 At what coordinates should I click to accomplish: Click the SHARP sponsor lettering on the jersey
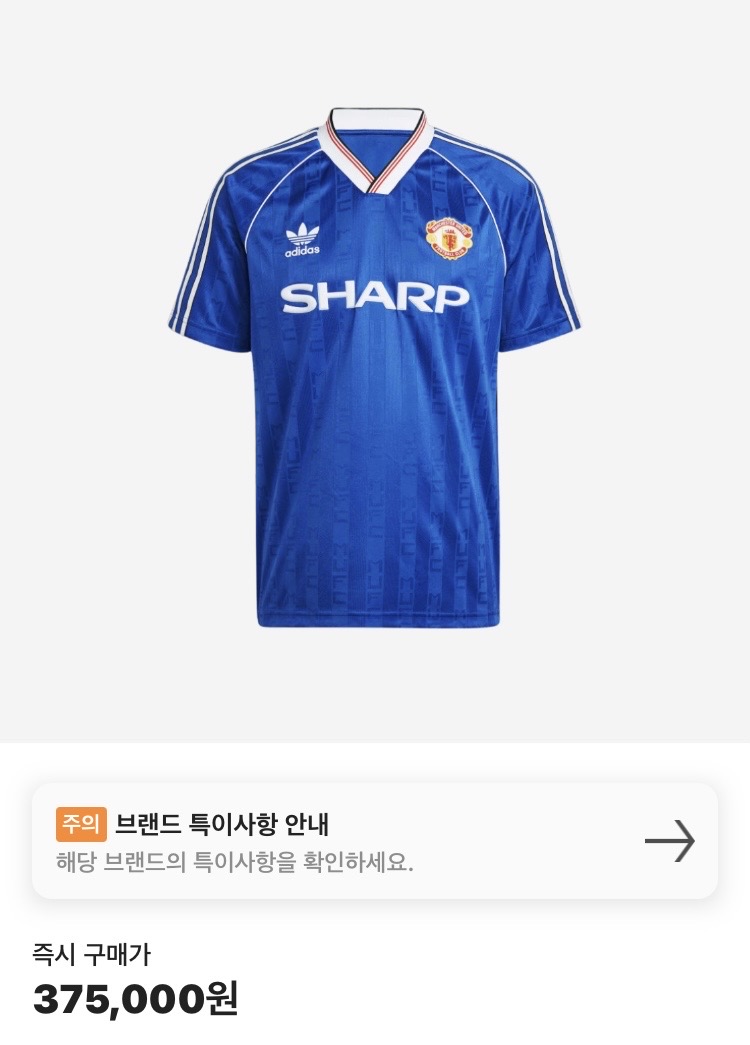pos(375,297)
